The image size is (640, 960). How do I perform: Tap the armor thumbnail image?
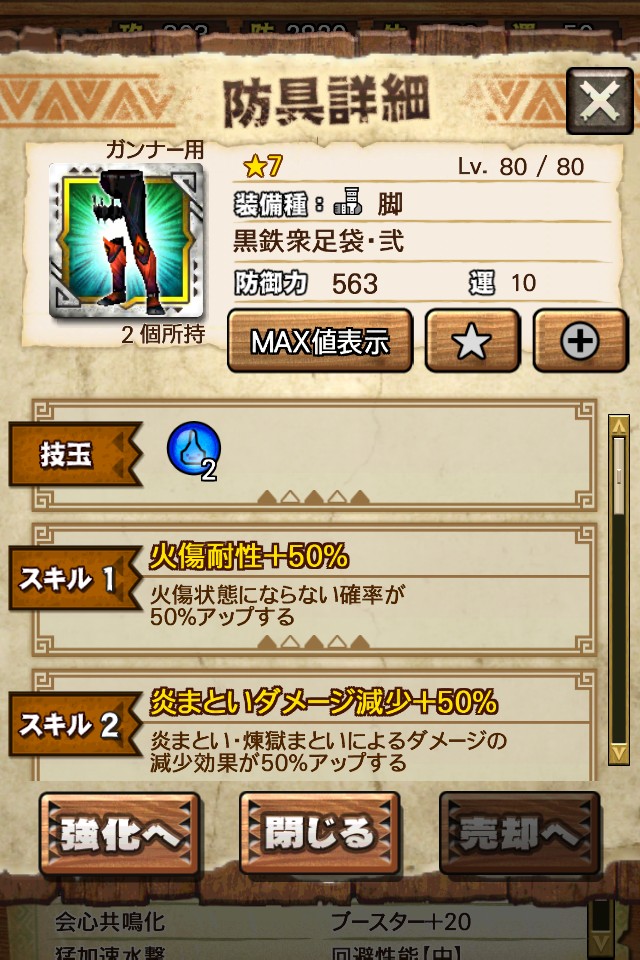(126, 241)
